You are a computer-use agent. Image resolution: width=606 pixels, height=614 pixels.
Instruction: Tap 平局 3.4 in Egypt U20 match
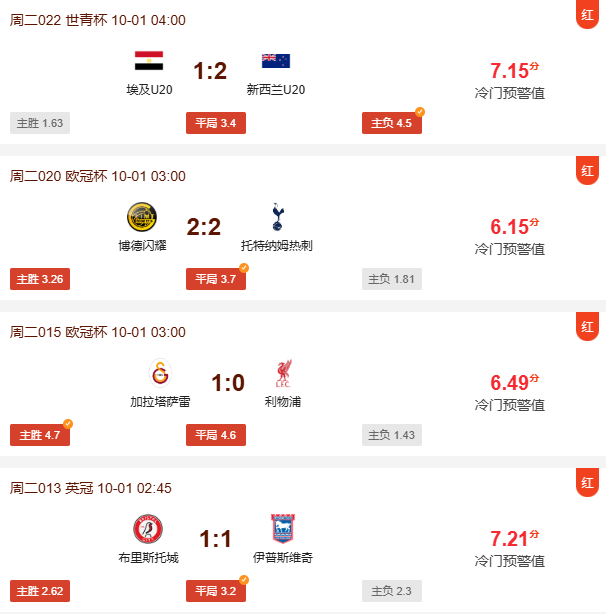click(215, 123)
